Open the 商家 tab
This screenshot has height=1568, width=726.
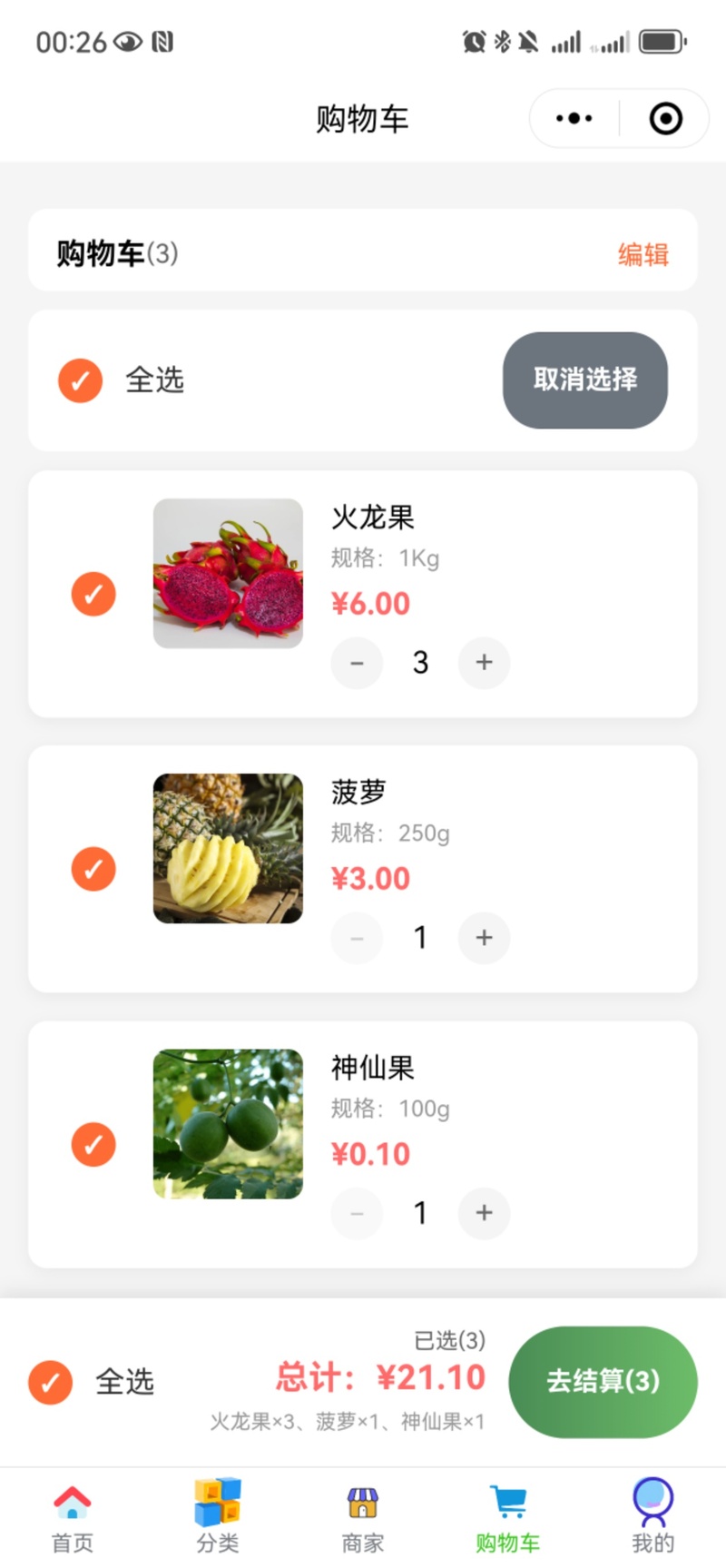click(x=363, y=1518)
